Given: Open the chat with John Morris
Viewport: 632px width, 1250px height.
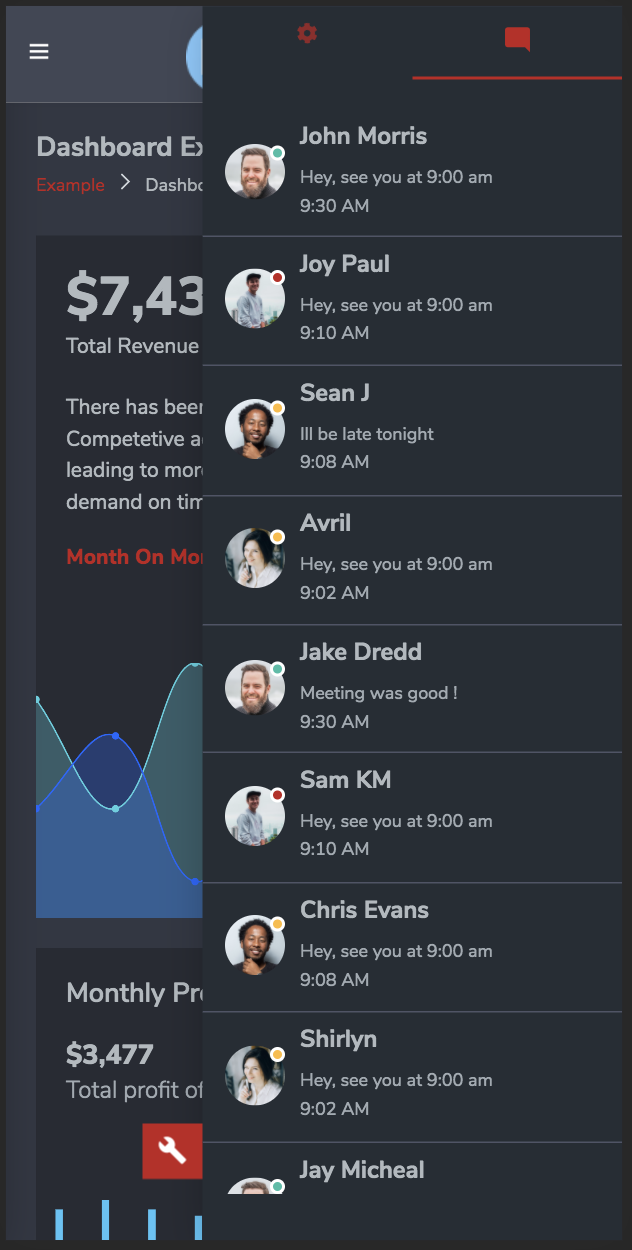Looking at the screenshot, I should tap(412, 171).
